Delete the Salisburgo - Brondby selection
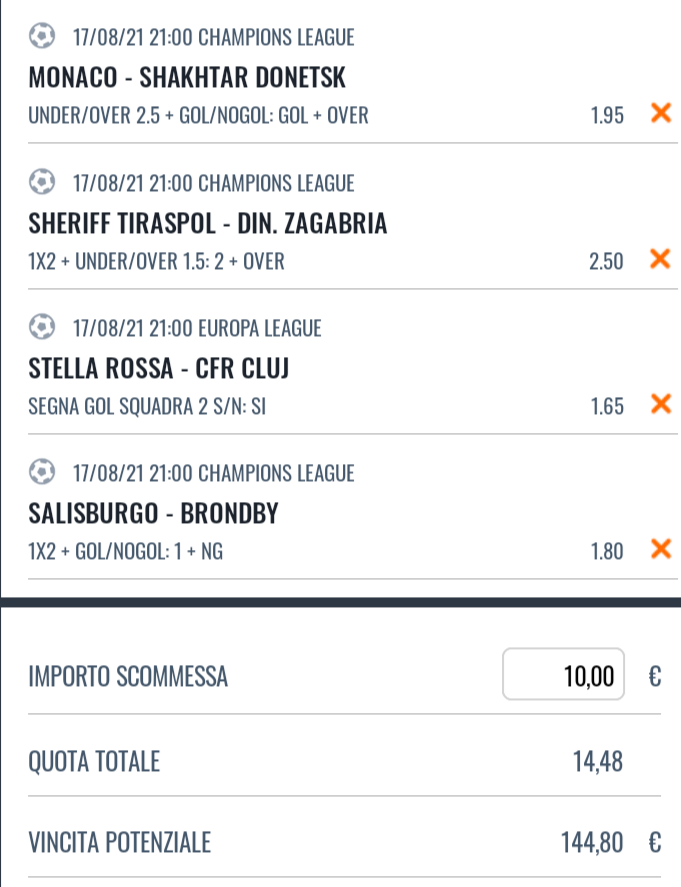The width and height of the screenshot is (681, 887). [660, 549]
